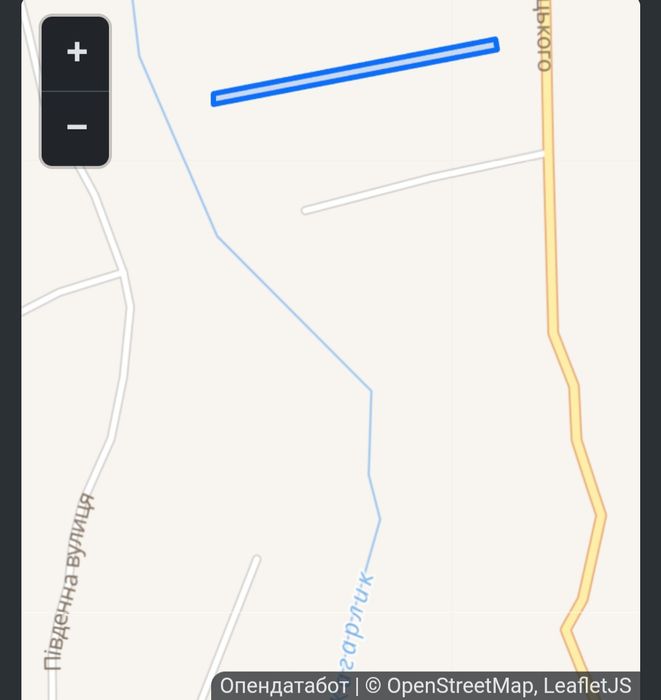Image resolution: width=661 pixels, height=700 pixels.
Task: Select the blue highlighted land parcel
Action: tap(355, 71)
